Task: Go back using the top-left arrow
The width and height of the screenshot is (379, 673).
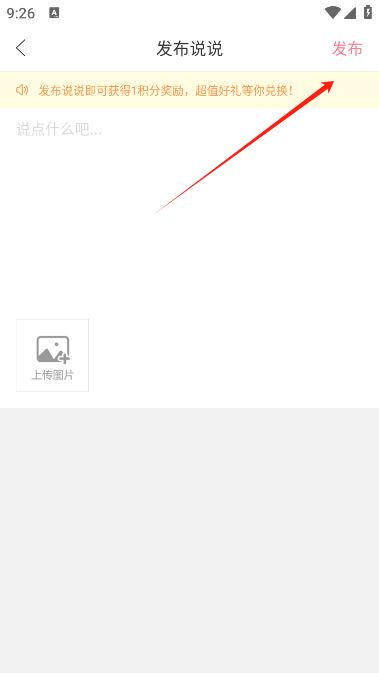Action: [21, 48]
